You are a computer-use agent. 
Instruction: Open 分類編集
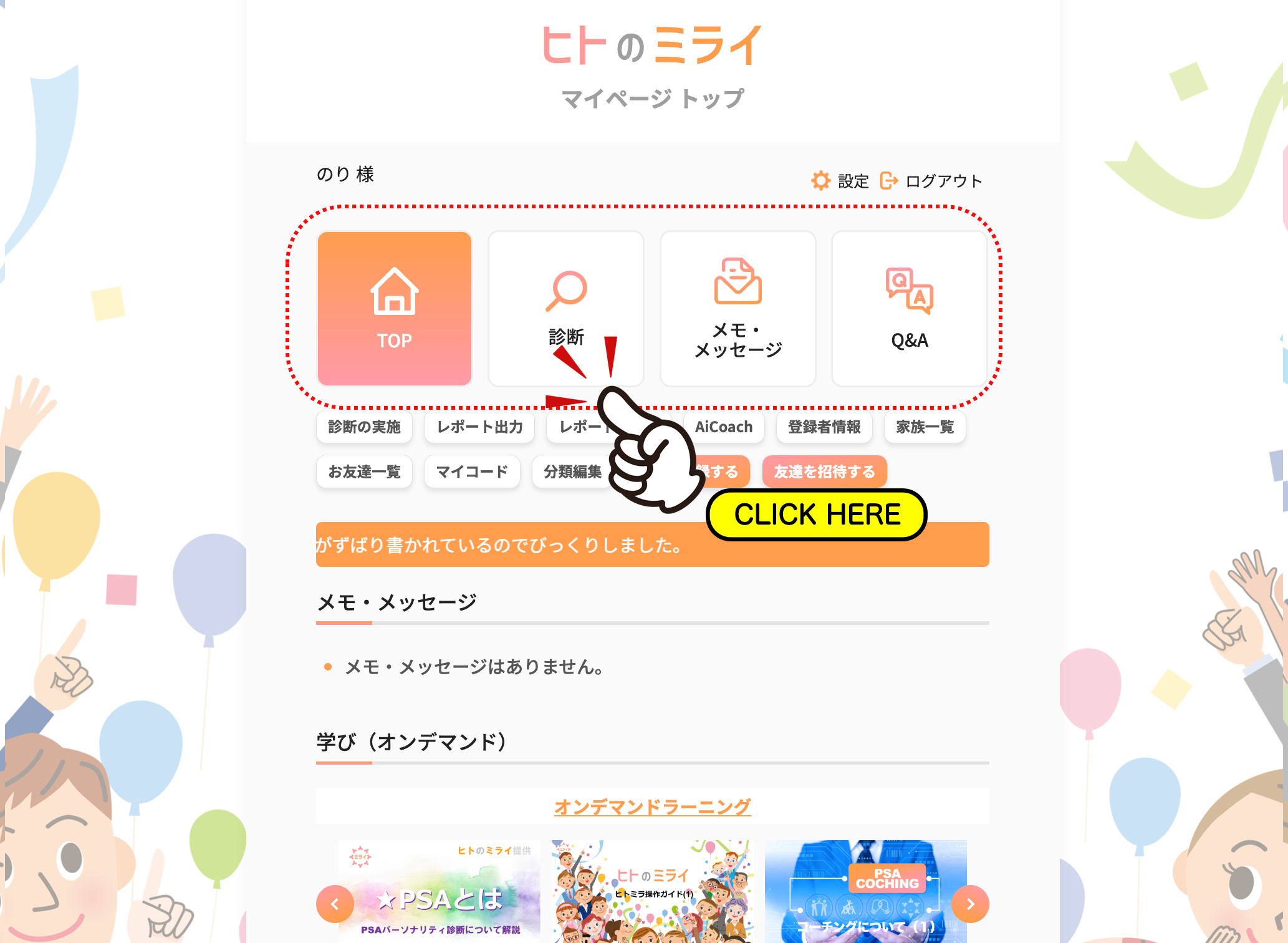[x=572, y=472]
